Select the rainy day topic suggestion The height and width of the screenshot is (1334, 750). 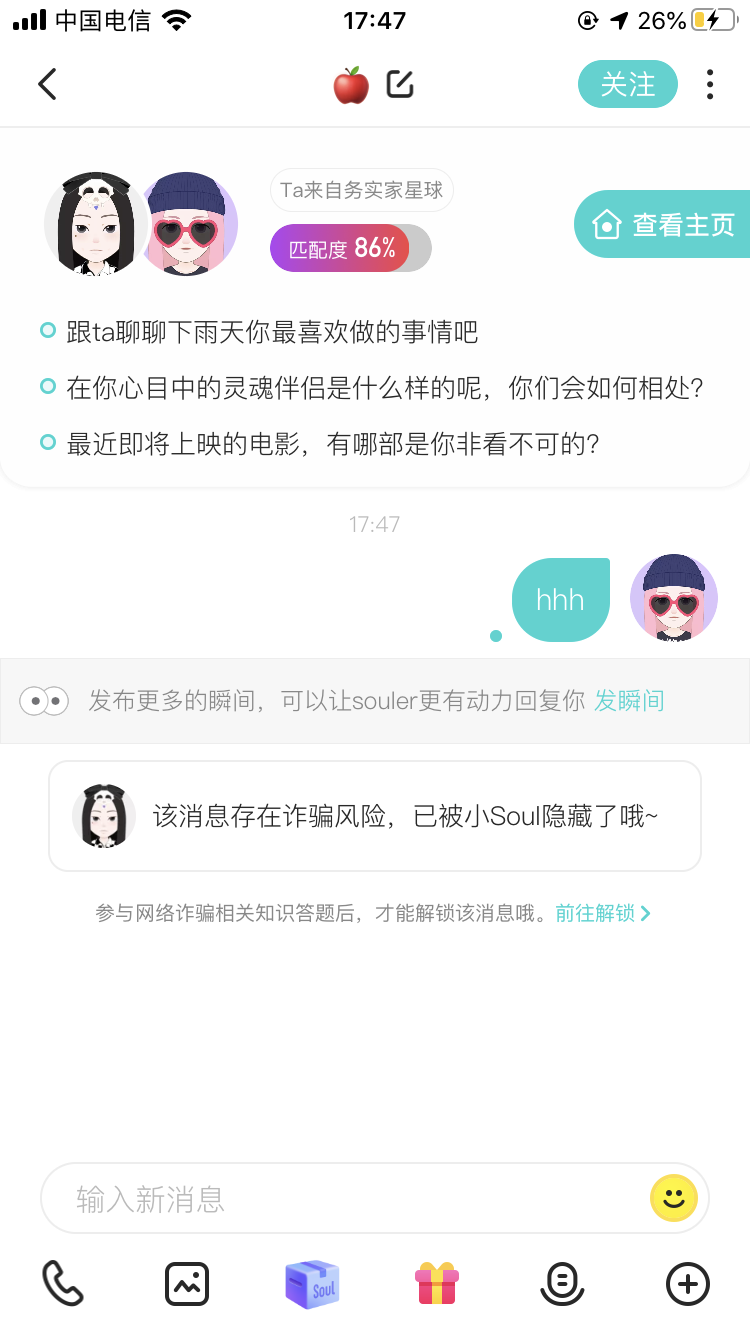click(272, 332)
